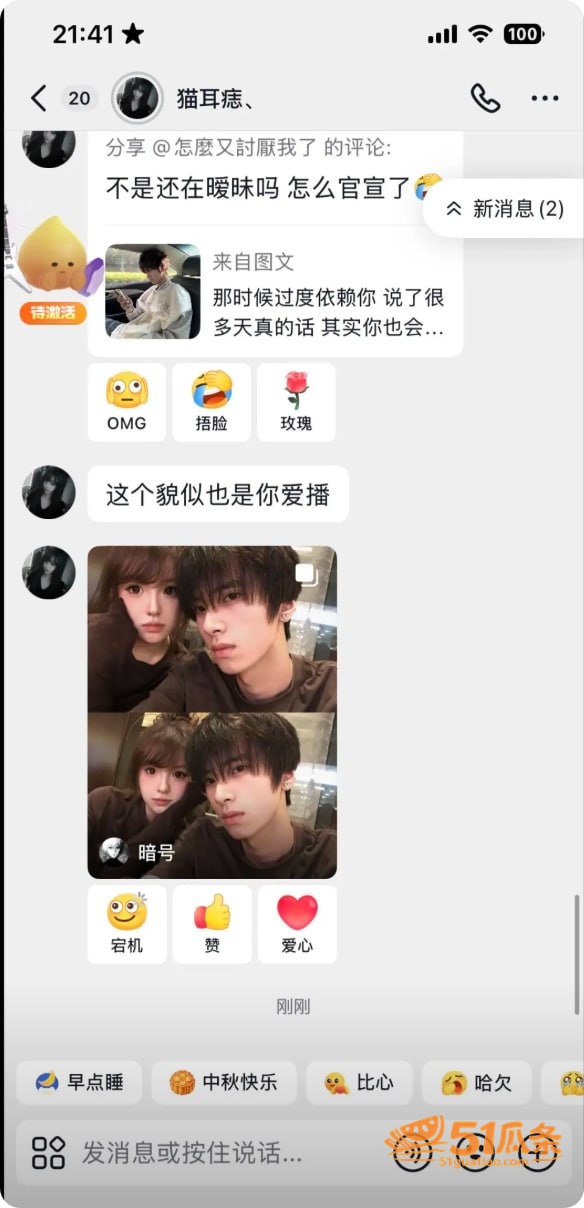Image resolution: width=584 pixels, height=1208 pixels.
Task: Jump to the 新消息 (2) new messages
Action: pyautogui.click(x=505, y=209)
